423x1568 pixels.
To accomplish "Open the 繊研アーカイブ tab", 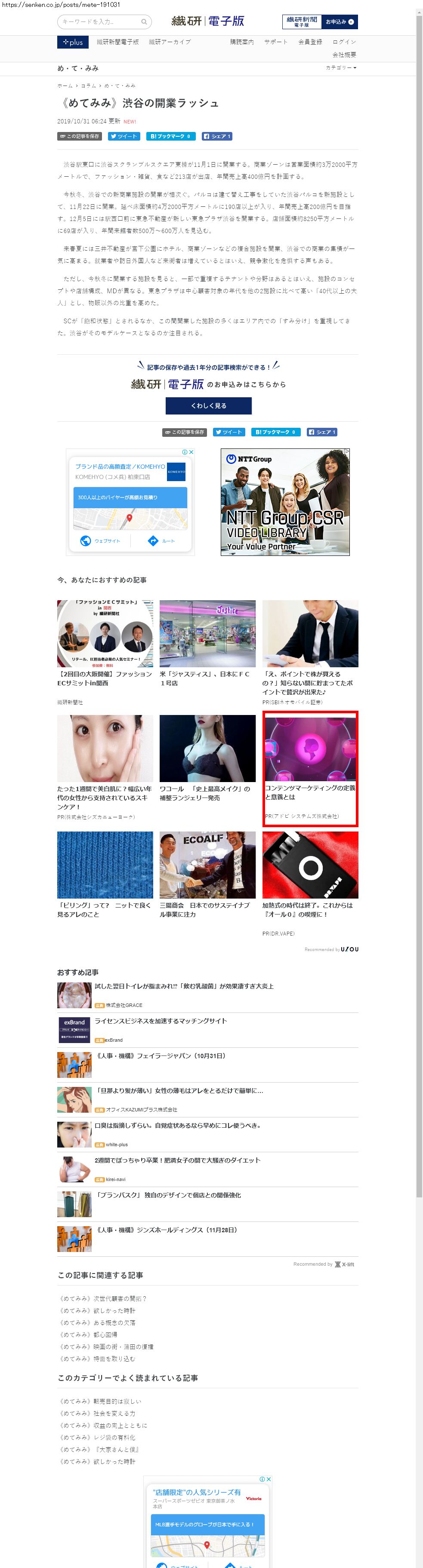I will pyautogui.click(x=170, y=42).
